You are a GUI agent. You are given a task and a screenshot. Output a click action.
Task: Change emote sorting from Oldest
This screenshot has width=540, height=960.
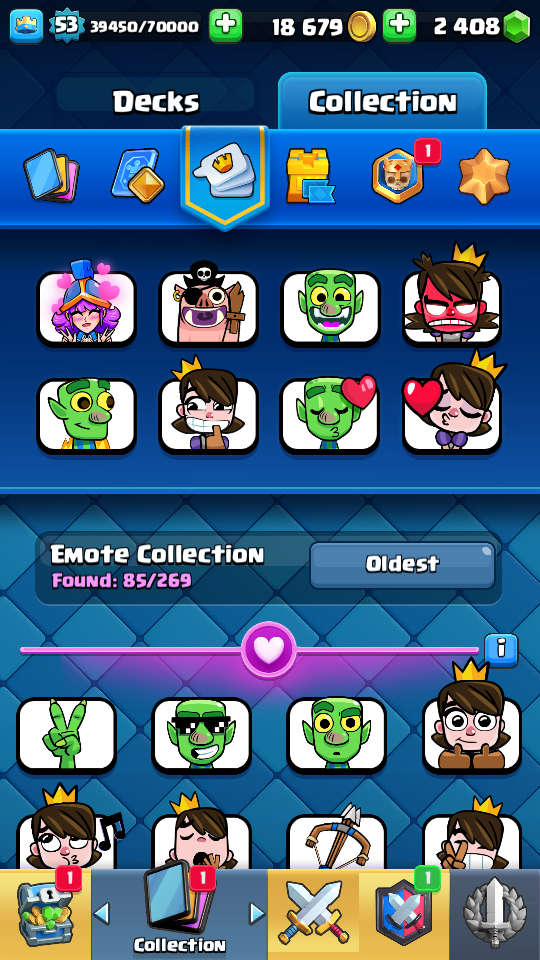pos(402,564)
